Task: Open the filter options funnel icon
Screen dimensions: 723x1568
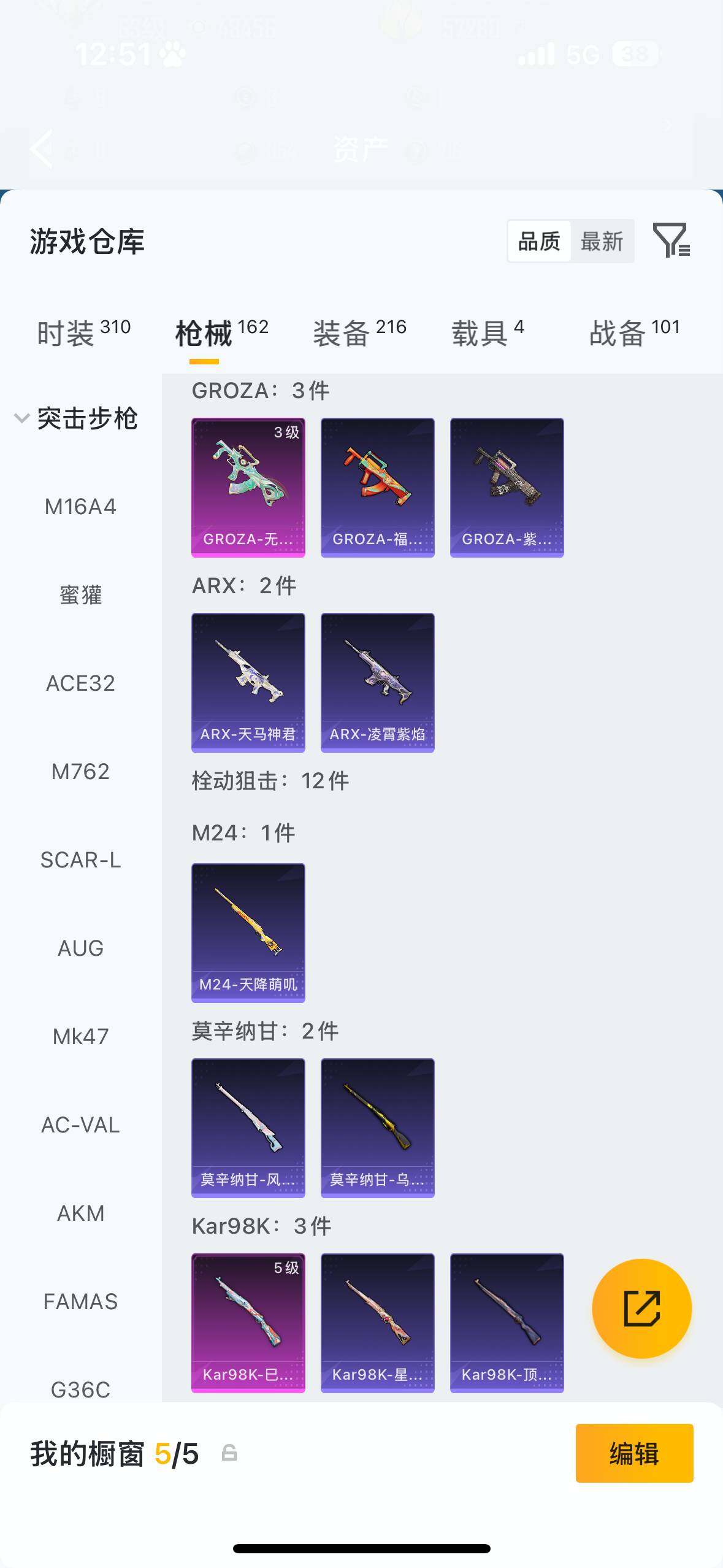Action: [675, 240]
